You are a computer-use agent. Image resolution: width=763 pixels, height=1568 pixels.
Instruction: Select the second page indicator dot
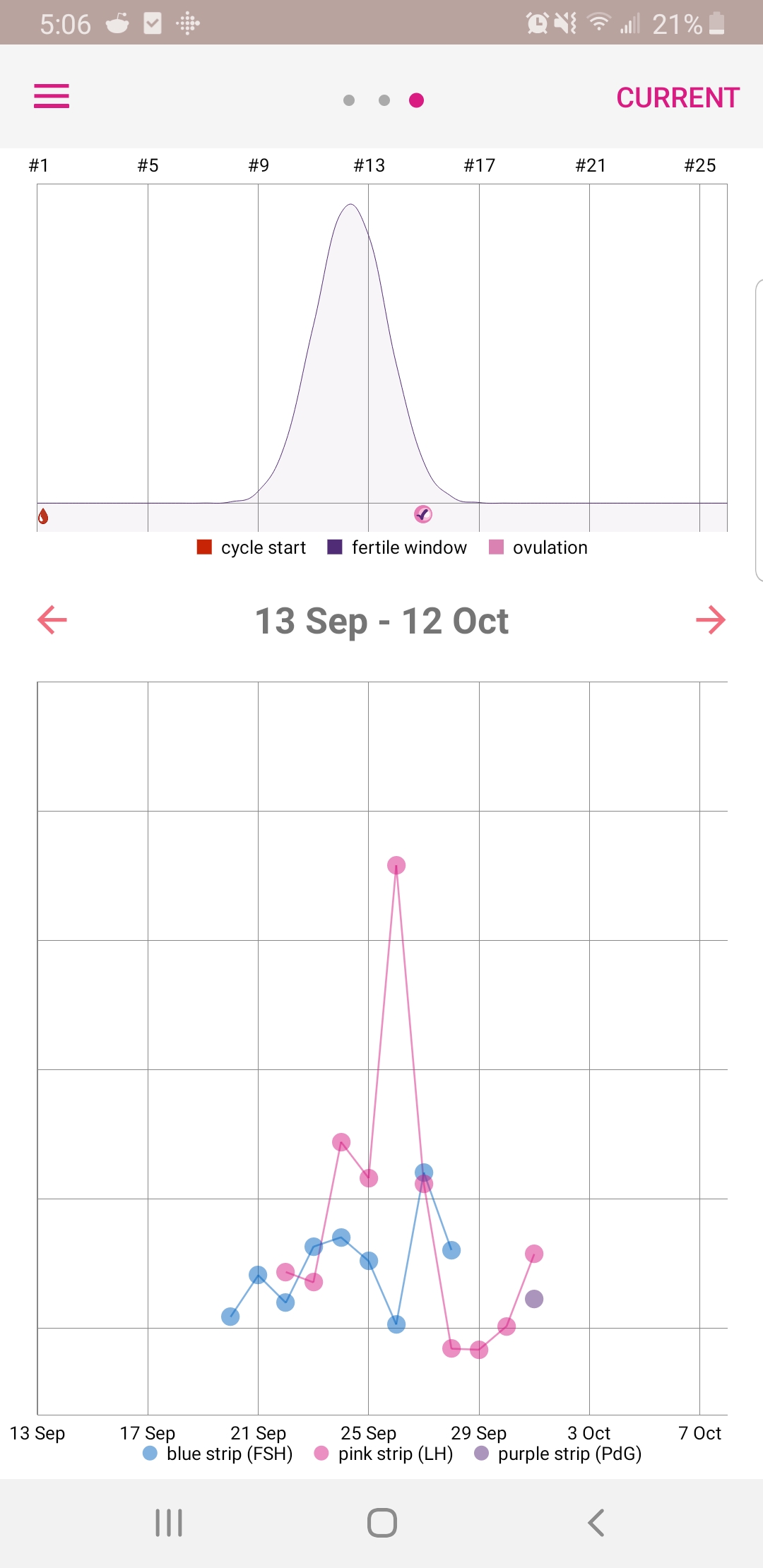(x=384, y=100)
